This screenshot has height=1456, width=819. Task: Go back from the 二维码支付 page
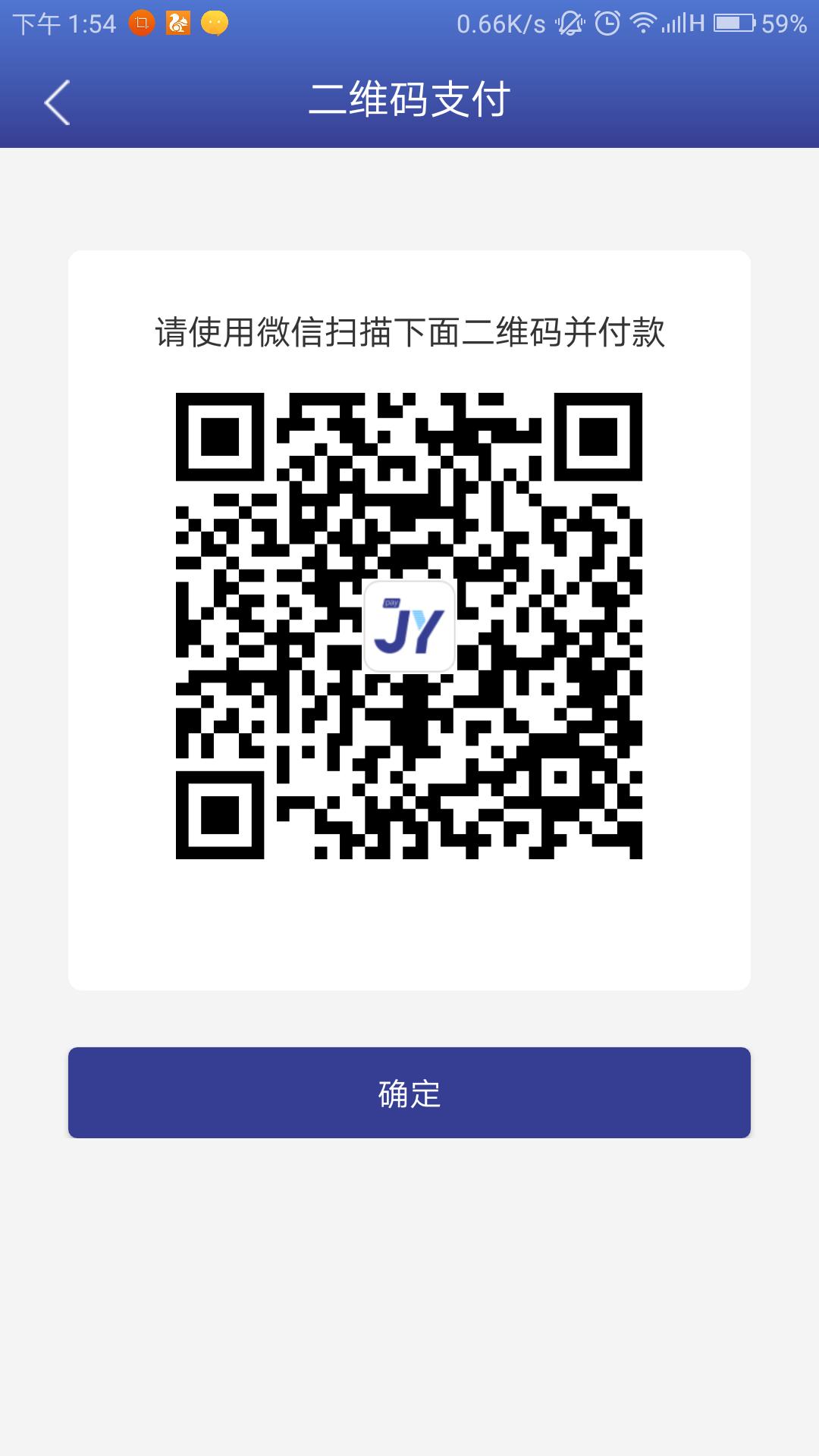[58, 102]
